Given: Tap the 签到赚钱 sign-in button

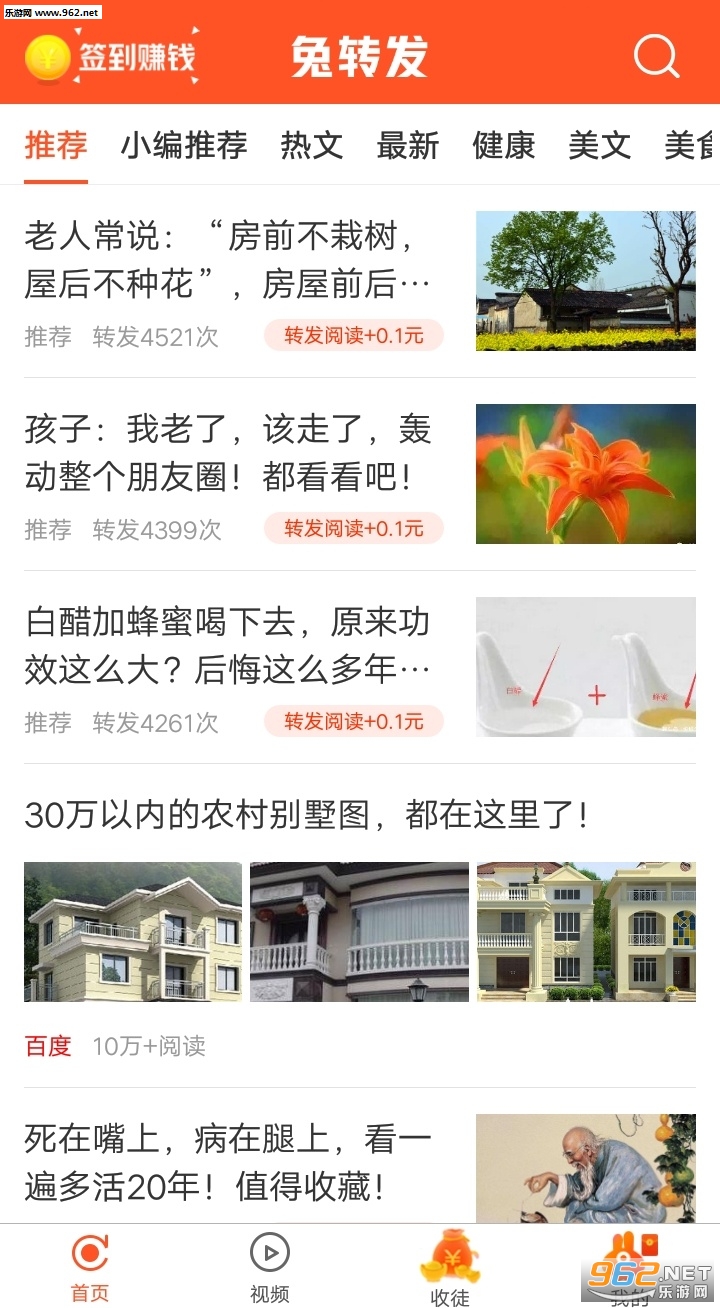Looking at the screenshot, I should coord(110,56).
